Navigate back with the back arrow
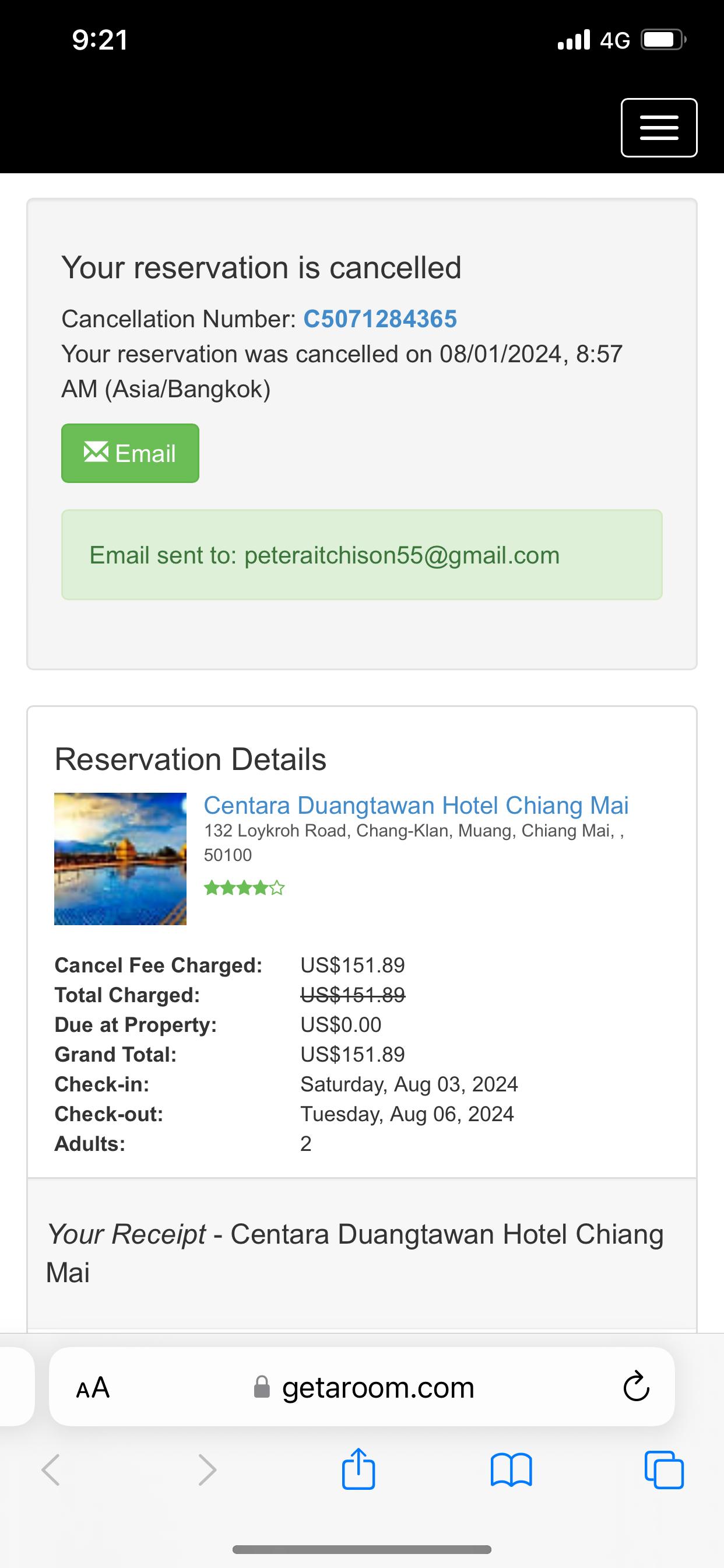 51,1469
